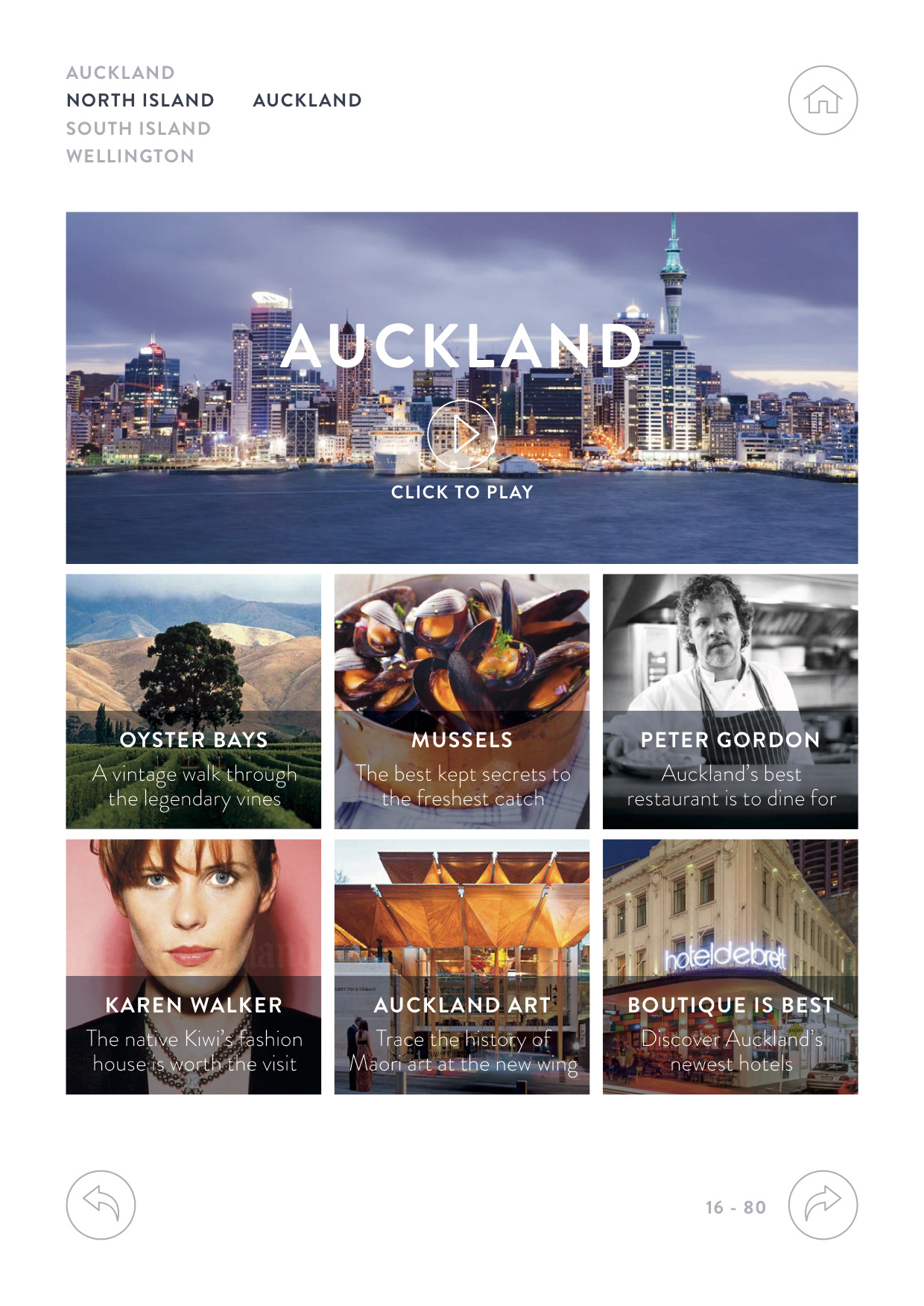Open the Karen Walker fashion tile
924x1306 pixels.
click(x=193, y=966)
